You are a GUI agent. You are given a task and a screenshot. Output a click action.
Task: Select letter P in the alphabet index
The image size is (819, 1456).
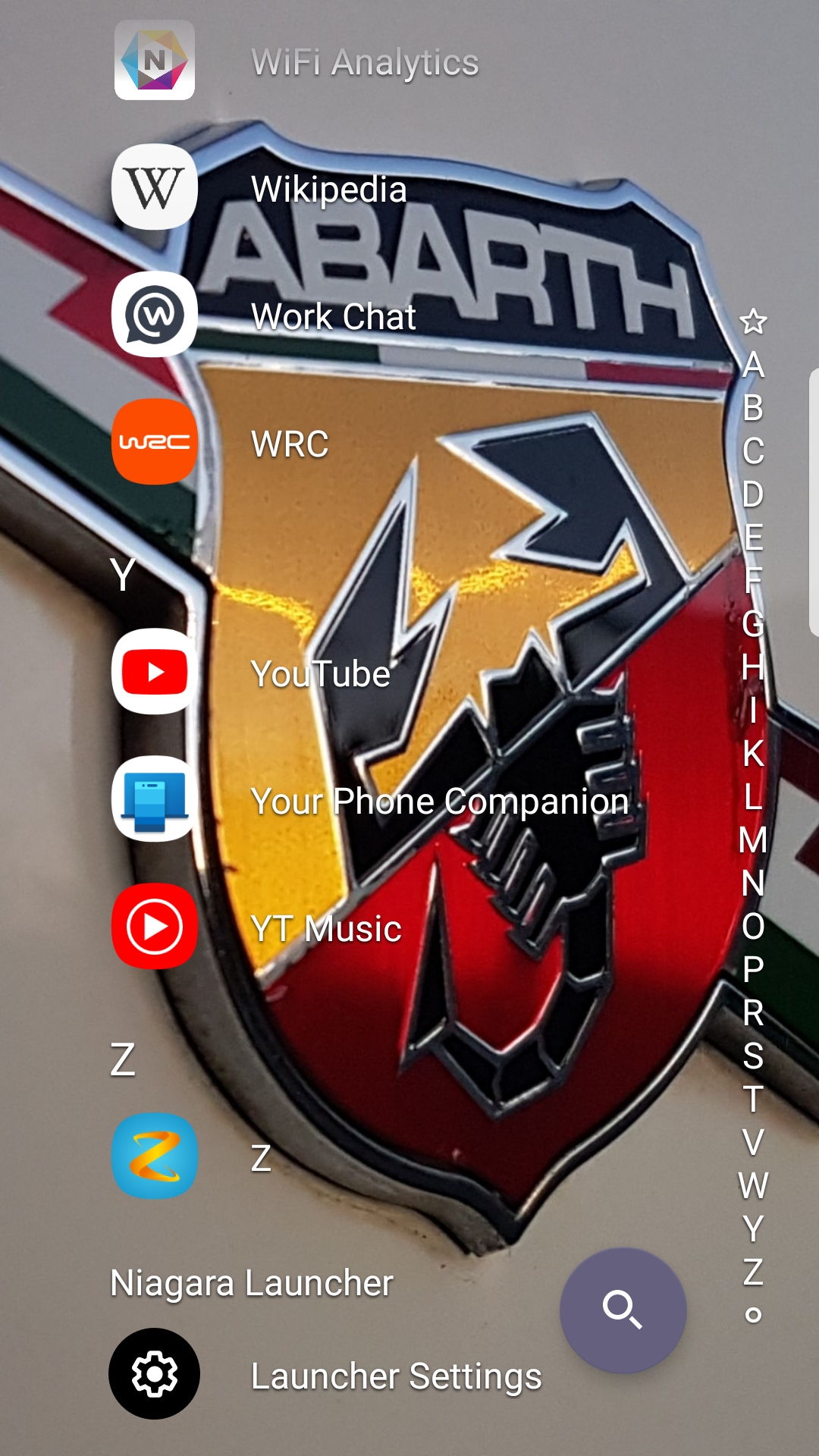point(753,969)
